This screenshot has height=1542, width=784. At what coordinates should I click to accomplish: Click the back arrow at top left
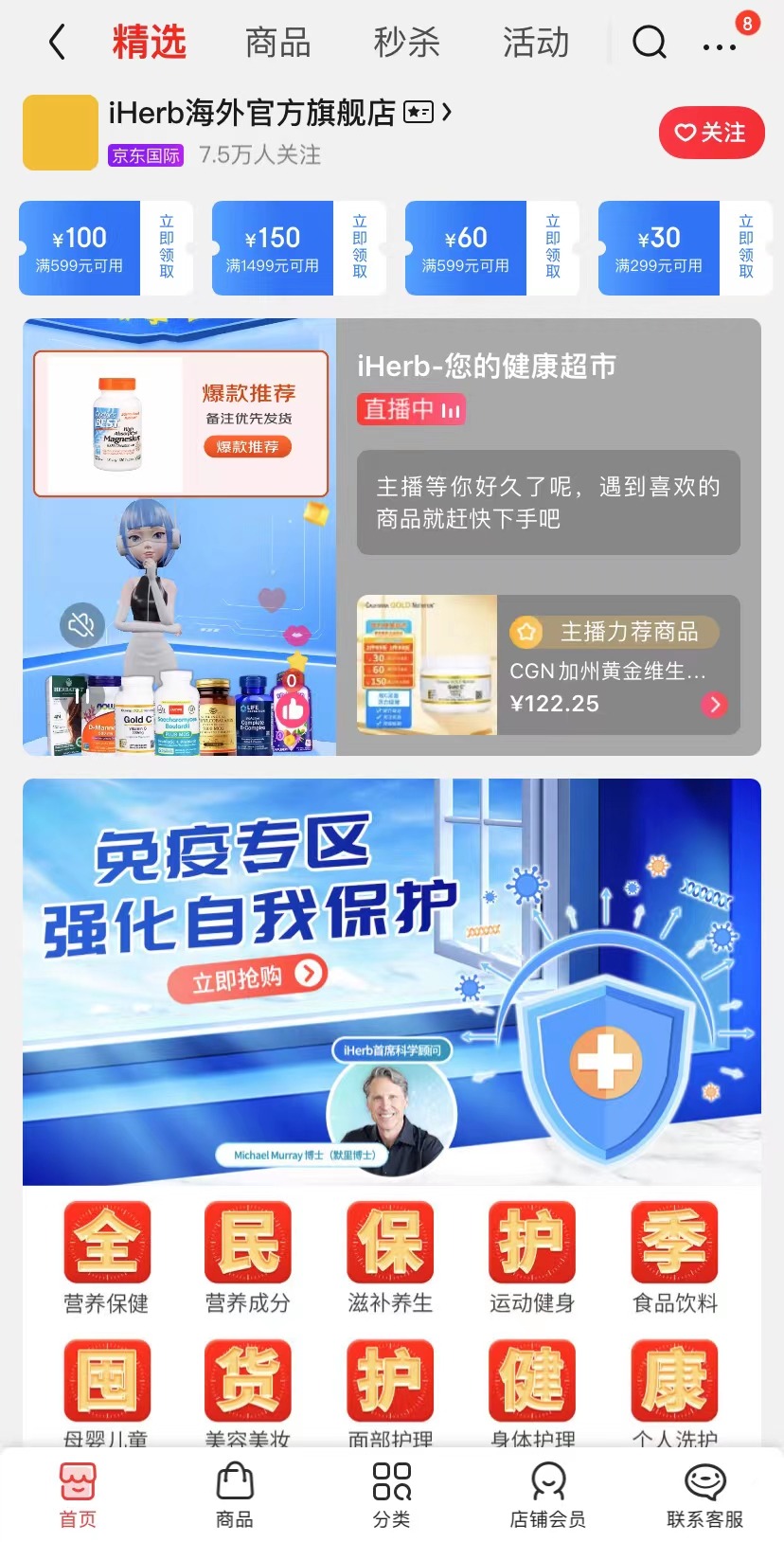[56, 42]
